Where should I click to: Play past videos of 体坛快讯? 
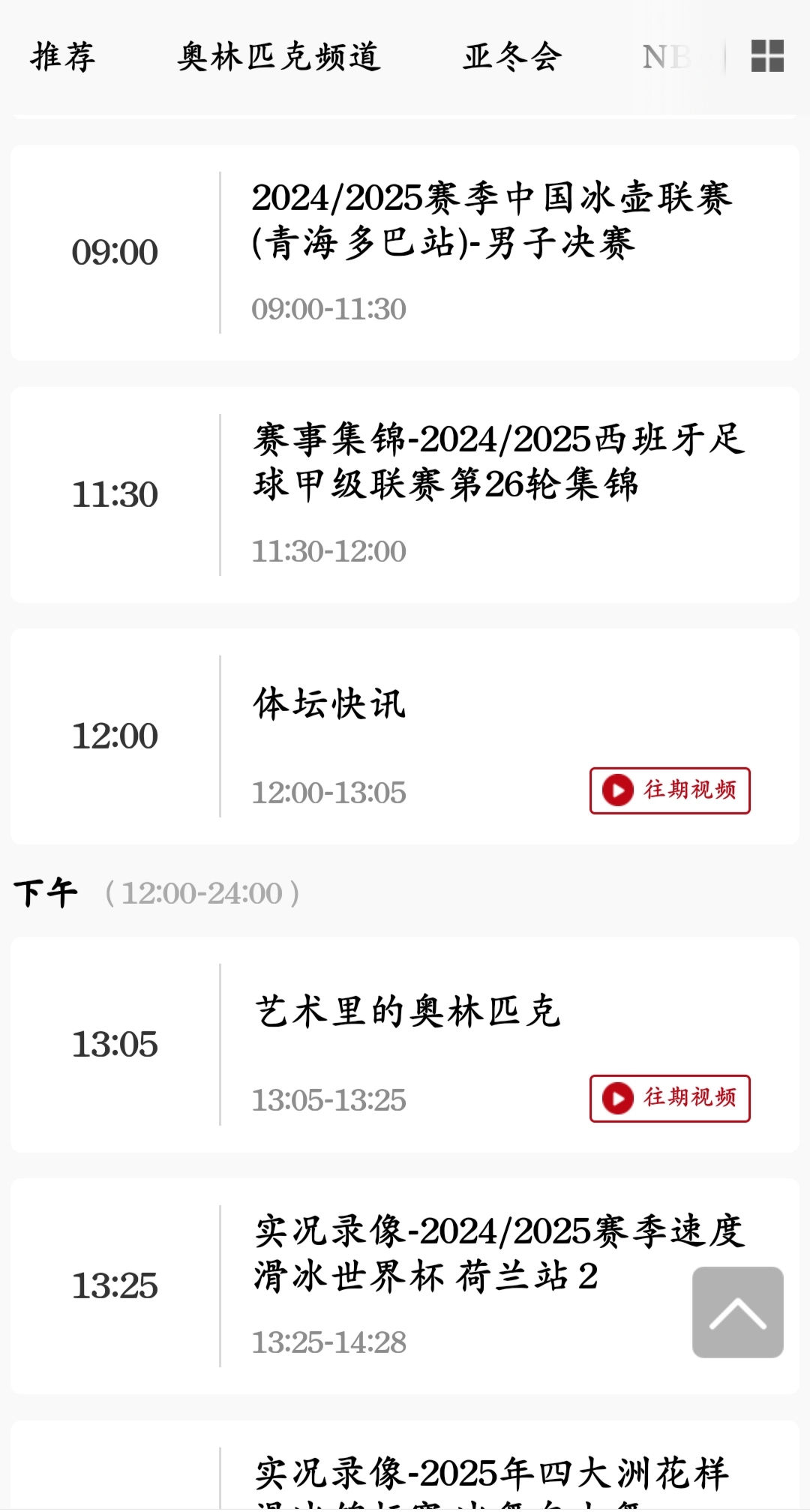[670, 790]
